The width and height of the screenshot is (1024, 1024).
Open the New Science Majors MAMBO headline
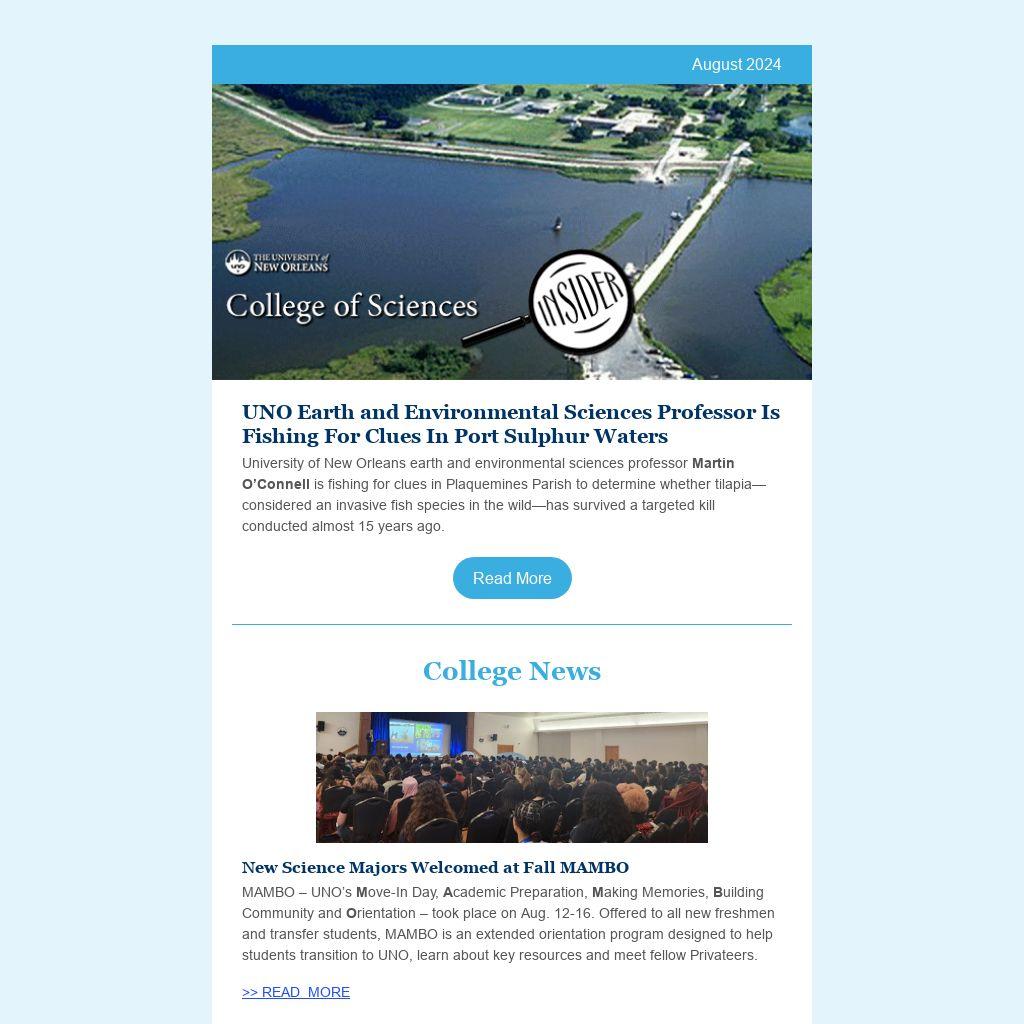pos(435,867)
